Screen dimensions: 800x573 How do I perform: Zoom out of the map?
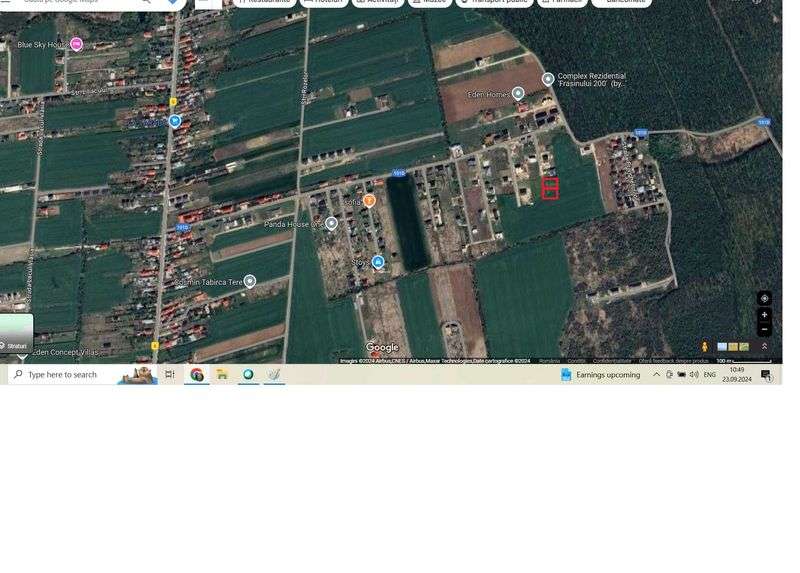point(764,329)
